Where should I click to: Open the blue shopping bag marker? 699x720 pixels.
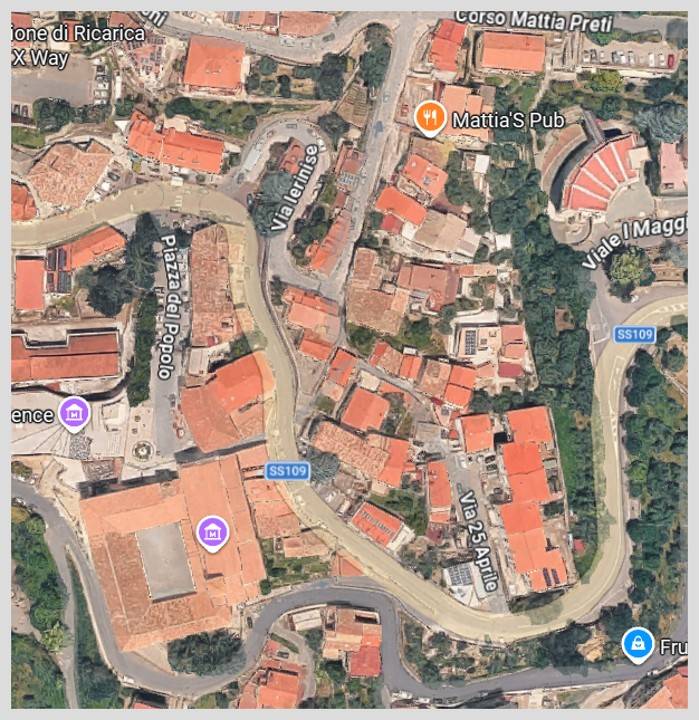[636, 645]
